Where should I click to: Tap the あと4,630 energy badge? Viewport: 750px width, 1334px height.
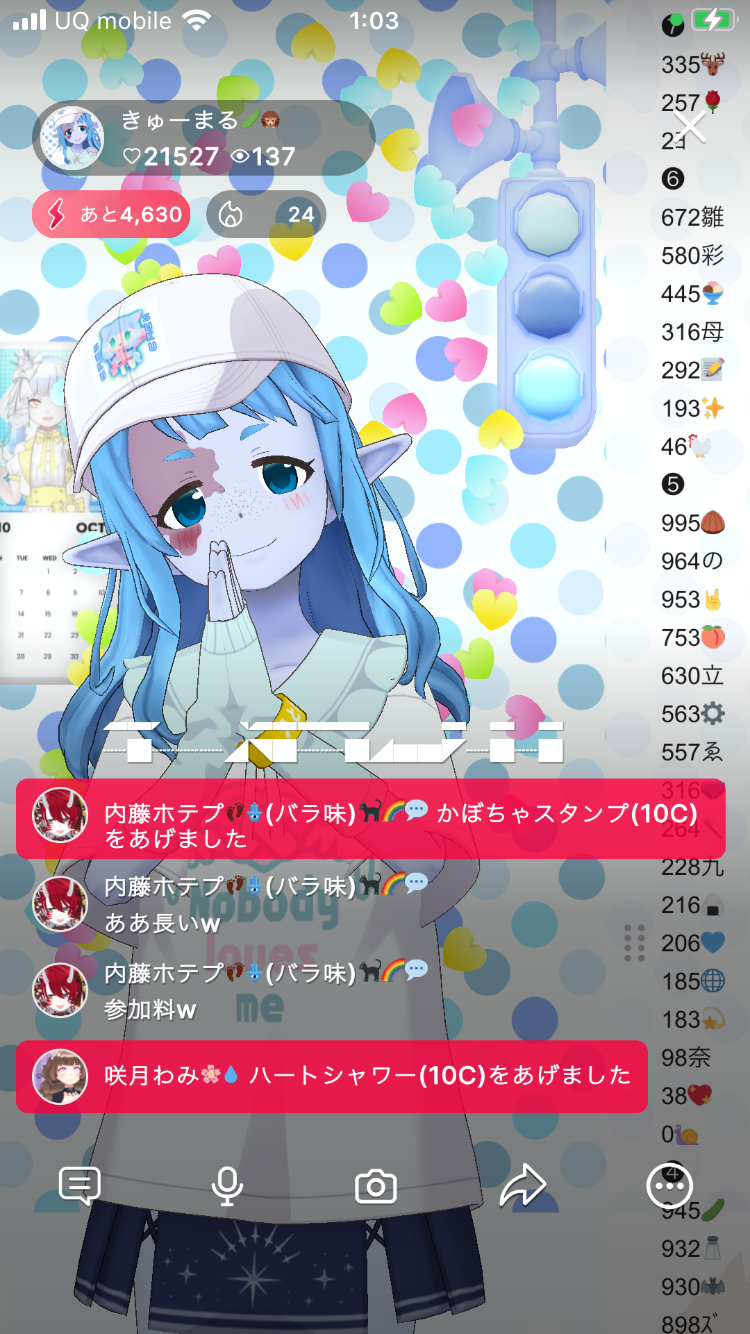111,214
